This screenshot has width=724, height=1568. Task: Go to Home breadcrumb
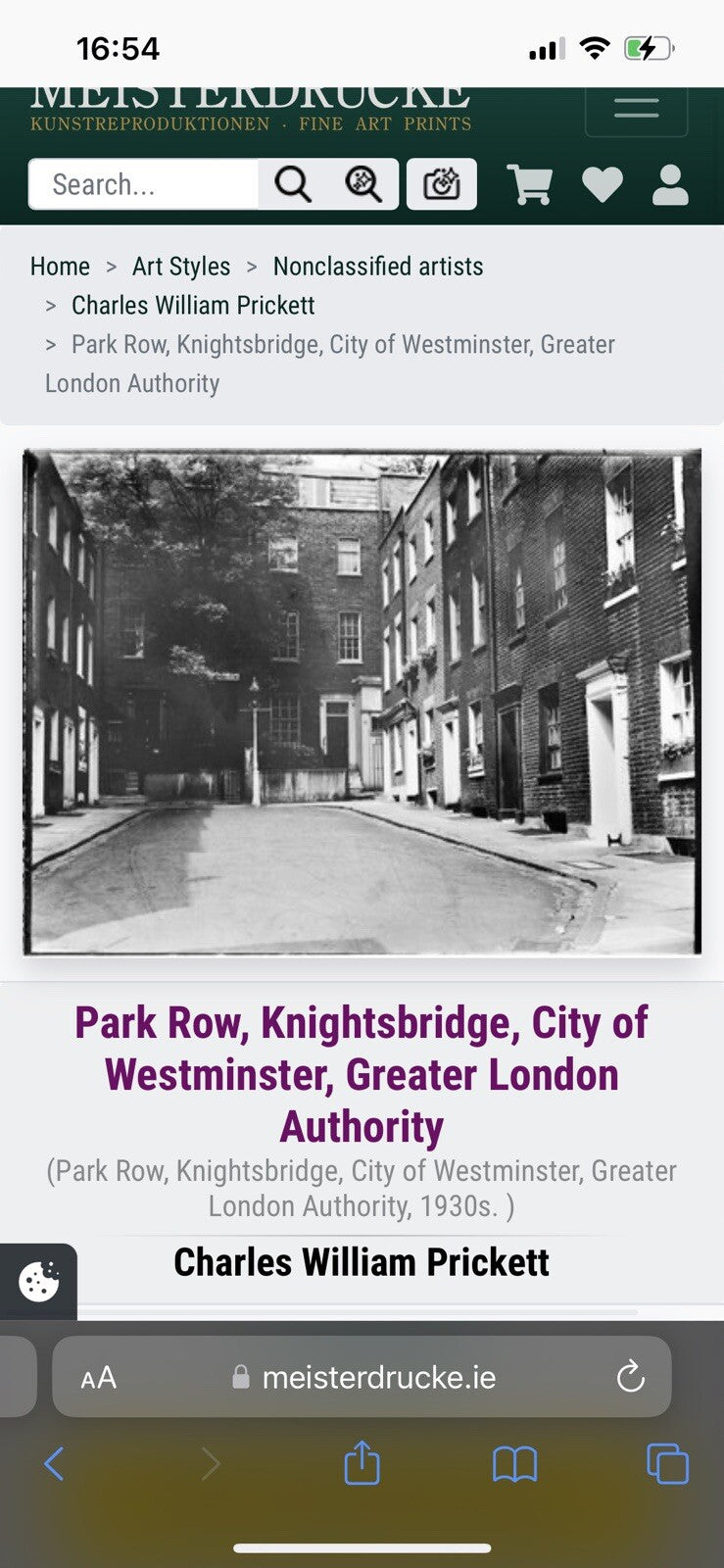coord(60,267)
